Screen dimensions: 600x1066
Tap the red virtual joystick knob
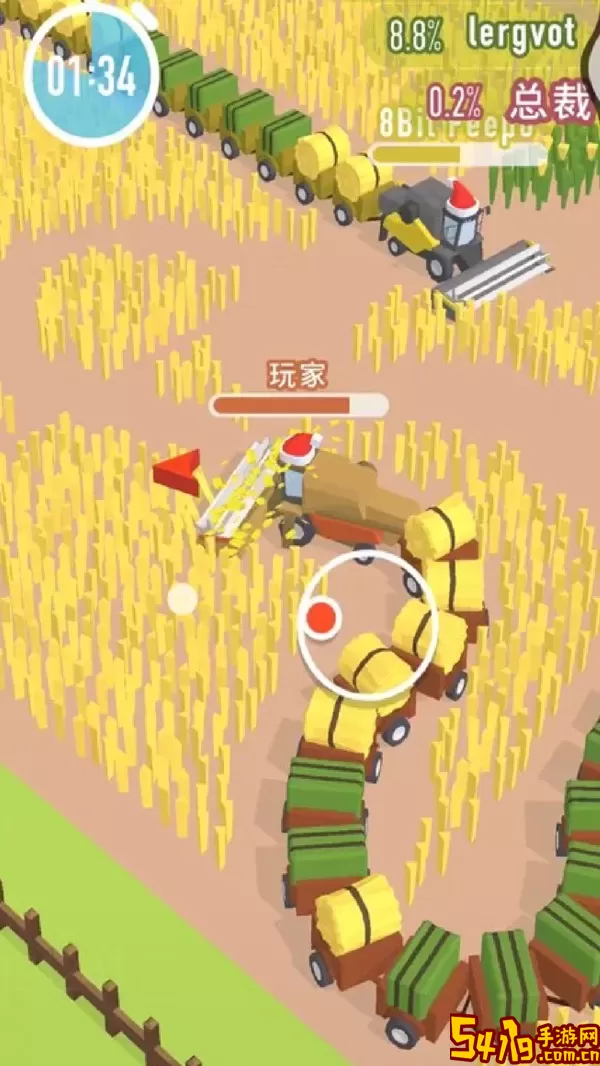coord(322,617)
